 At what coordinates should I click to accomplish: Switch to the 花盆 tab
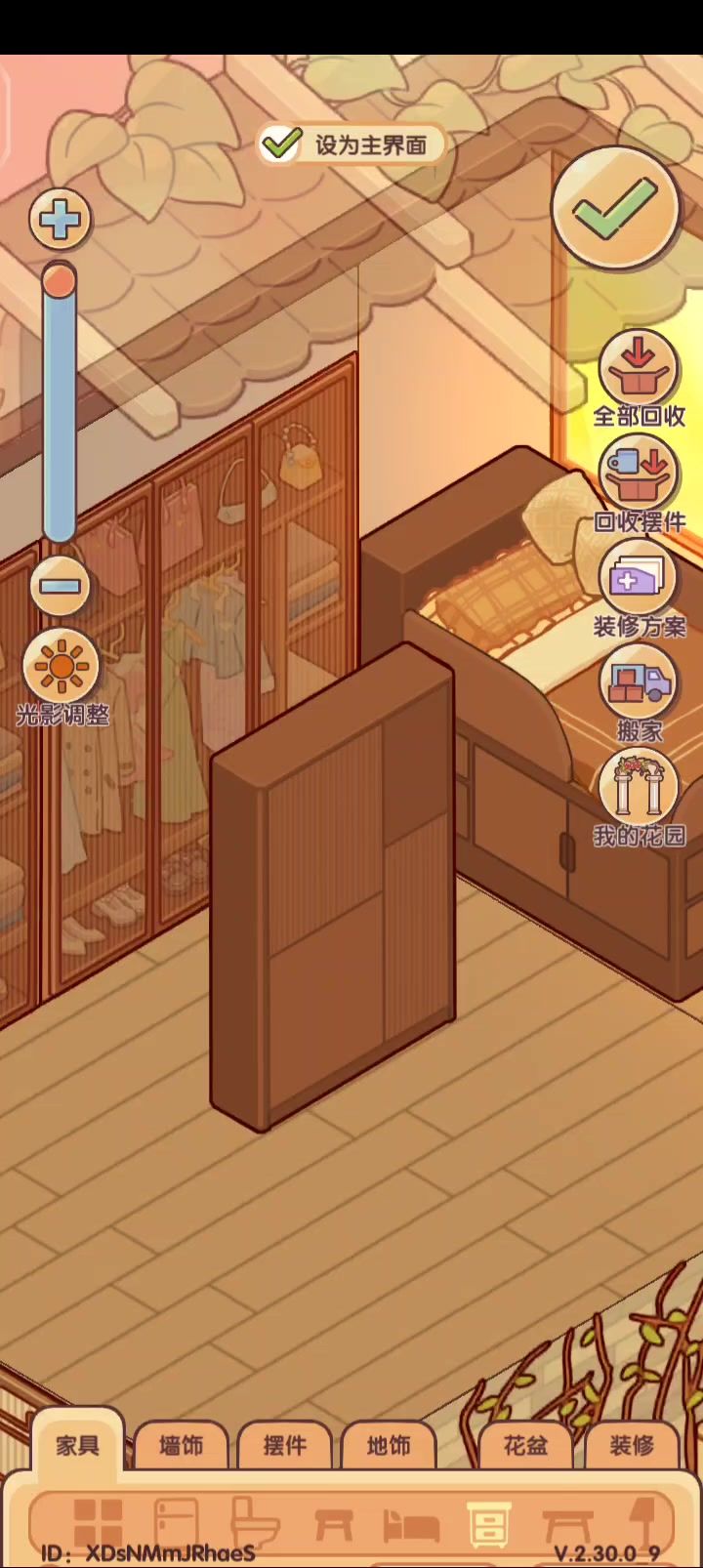coord(525,1445)
